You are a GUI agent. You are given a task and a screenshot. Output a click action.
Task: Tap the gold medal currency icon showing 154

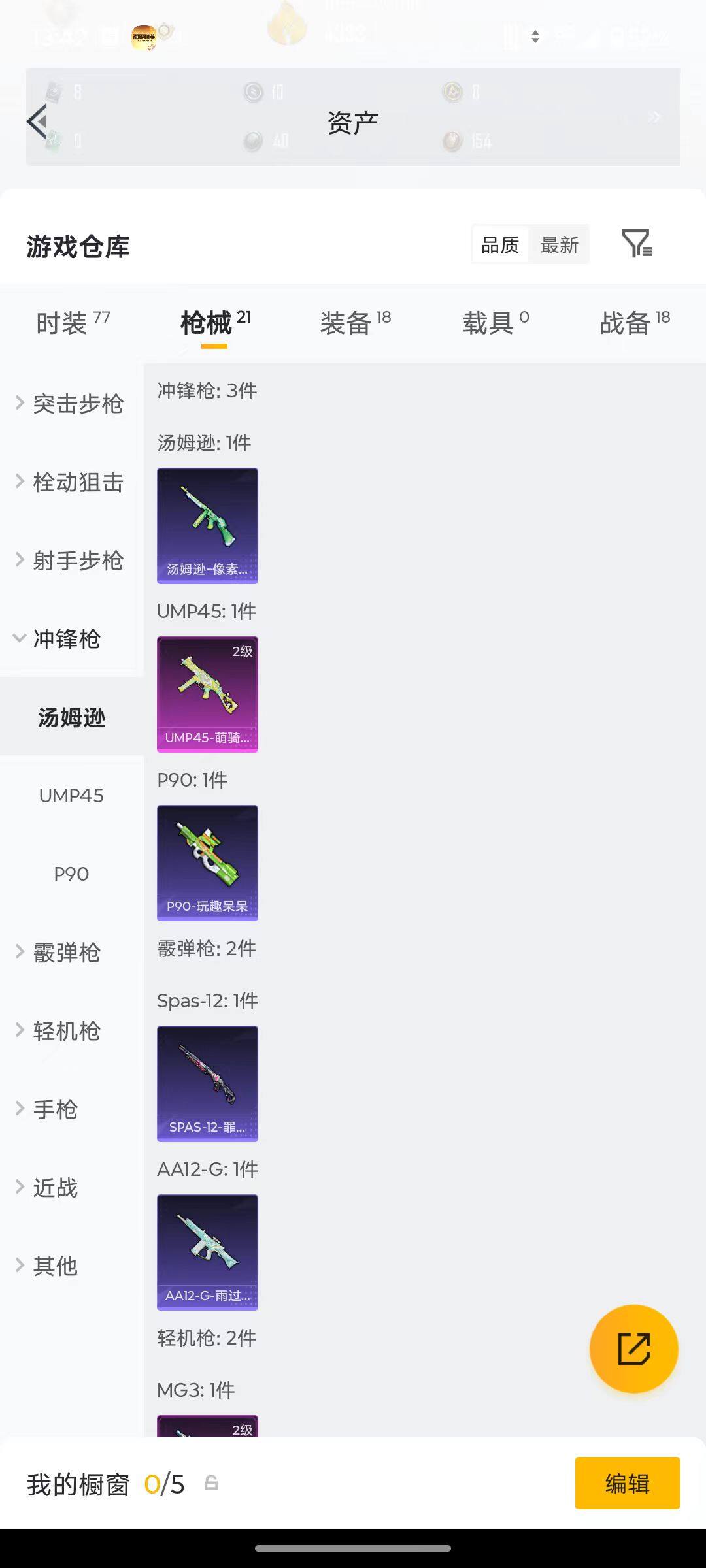[x=450, y=141]
